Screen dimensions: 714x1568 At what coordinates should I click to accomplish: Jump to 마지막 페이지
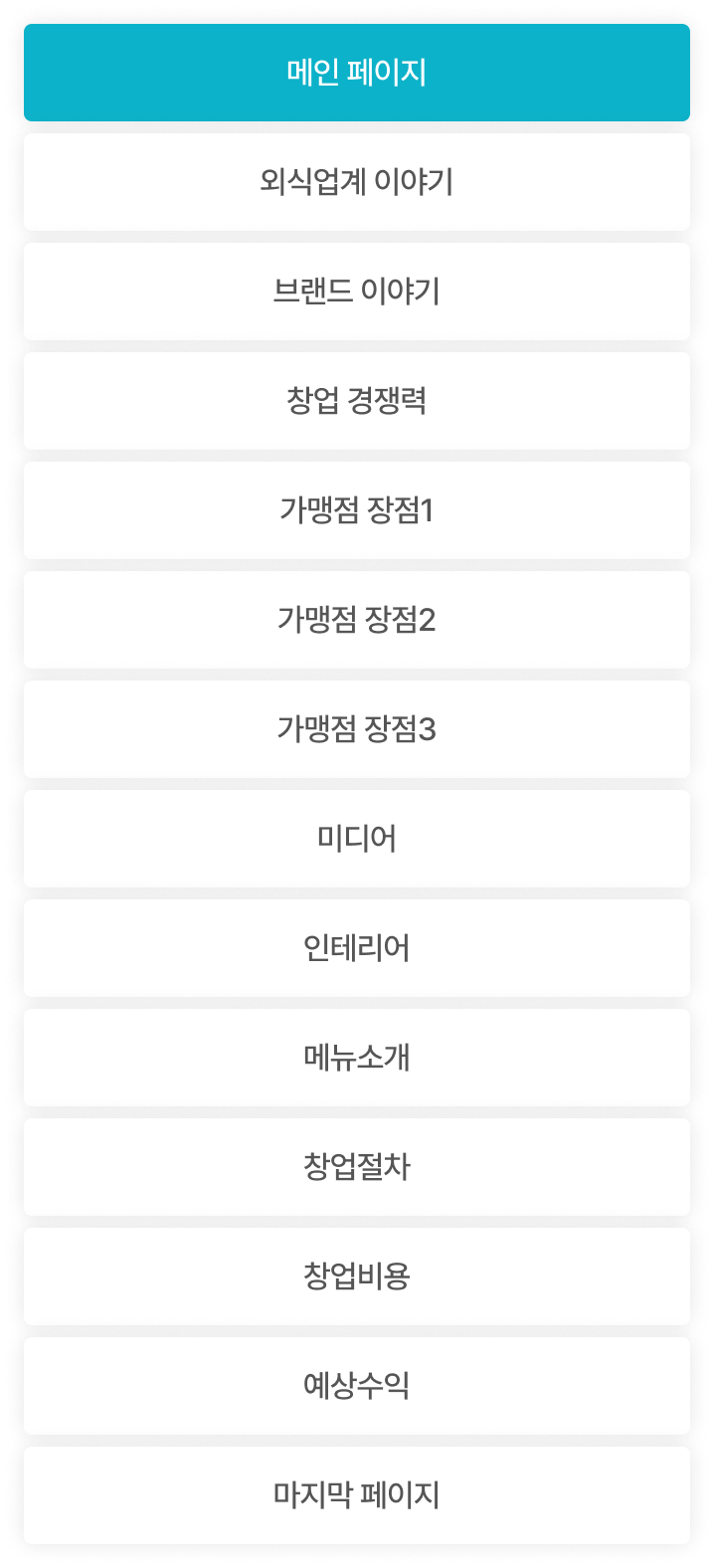[x=356, y=1495]
